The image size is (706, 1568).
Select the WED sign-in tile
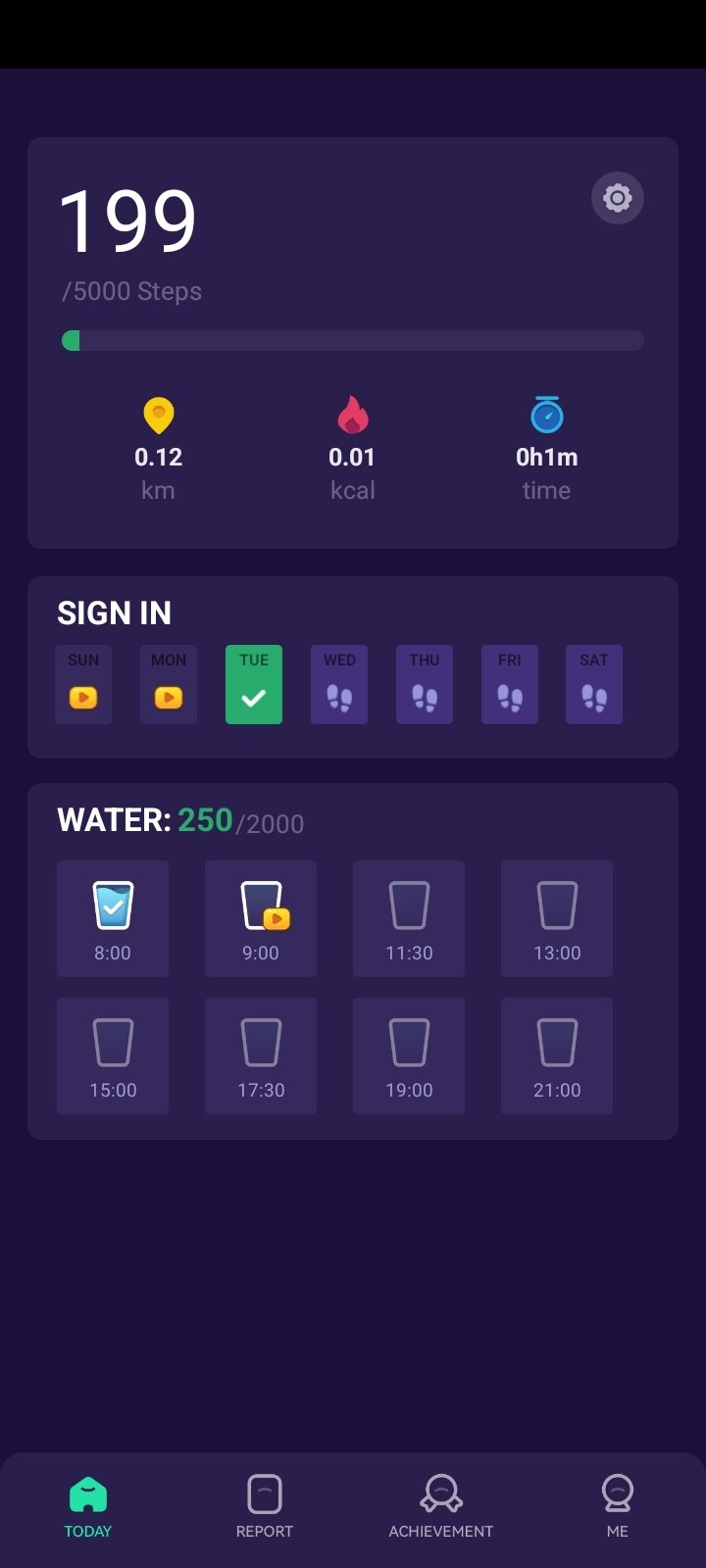(339, 684)
